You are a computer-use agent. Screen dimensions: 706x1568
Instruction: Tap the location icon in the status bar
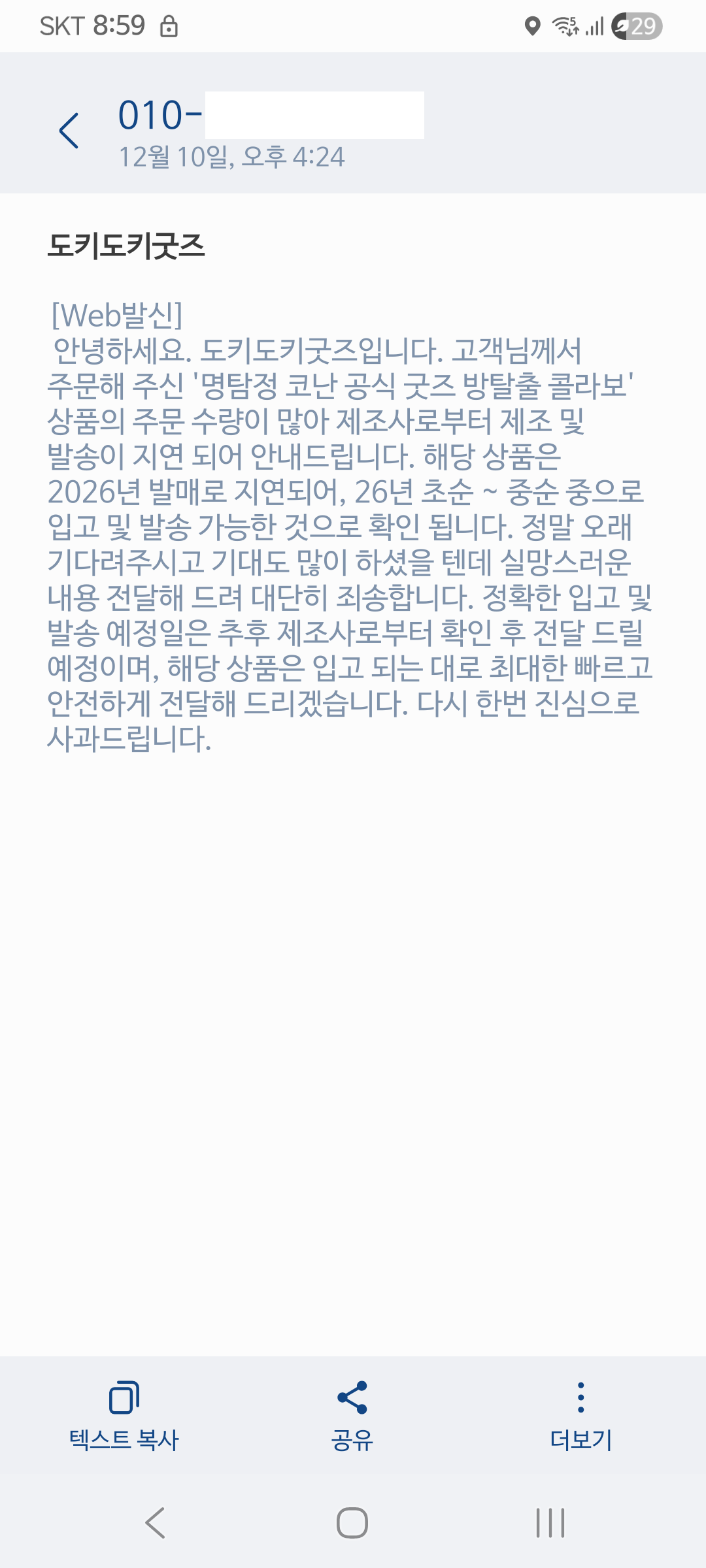(531, 25)
